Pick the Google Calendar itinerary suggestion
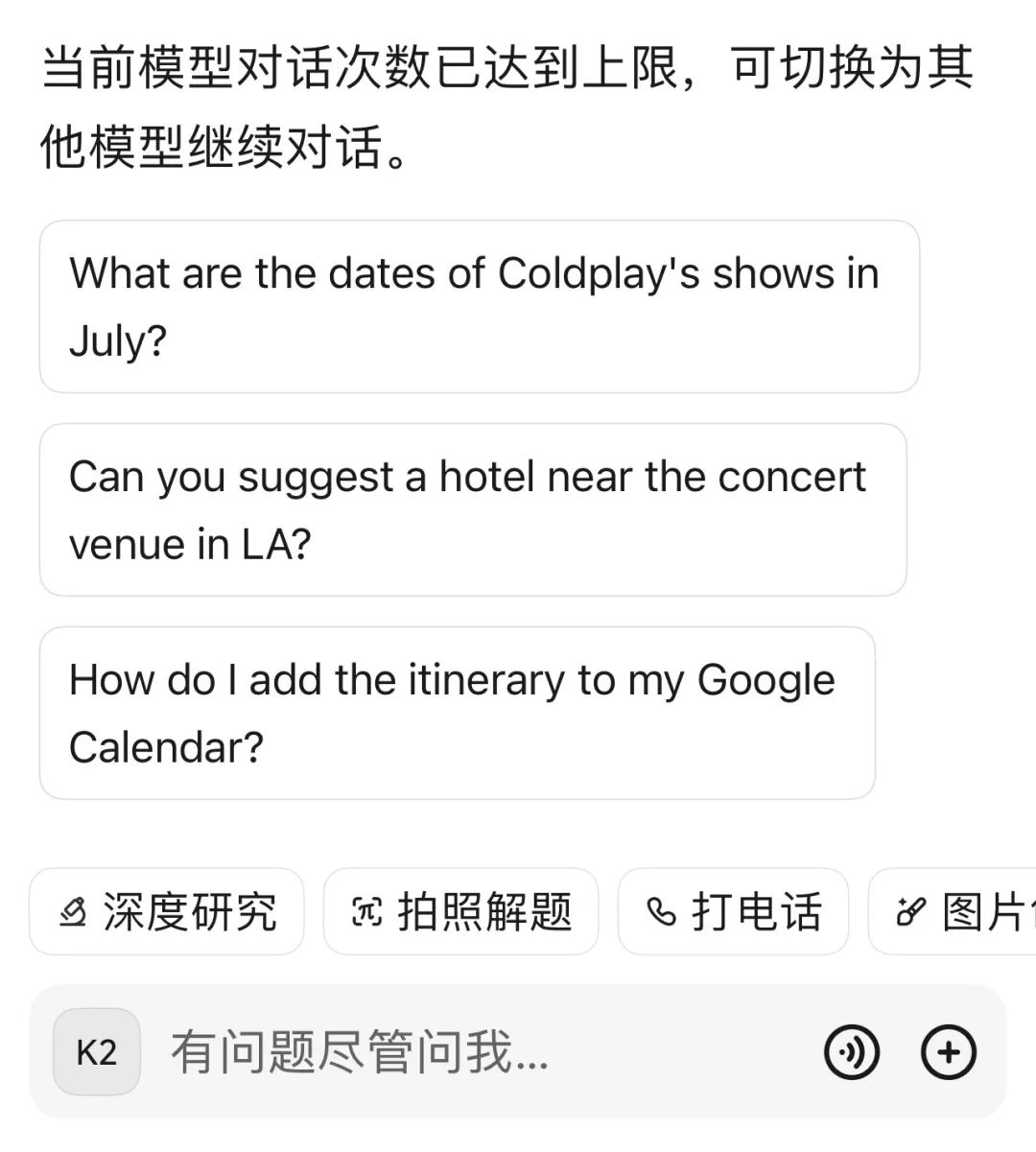Image resolution: width=1036 pixels, height=1152 pixels. point(457,713)
